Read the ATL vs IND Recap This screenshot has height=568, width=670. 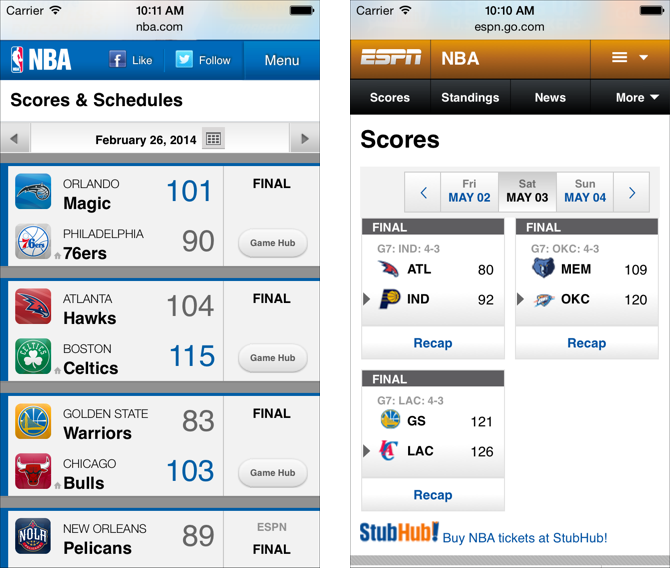pyautogui.click(x=433, y=343)
